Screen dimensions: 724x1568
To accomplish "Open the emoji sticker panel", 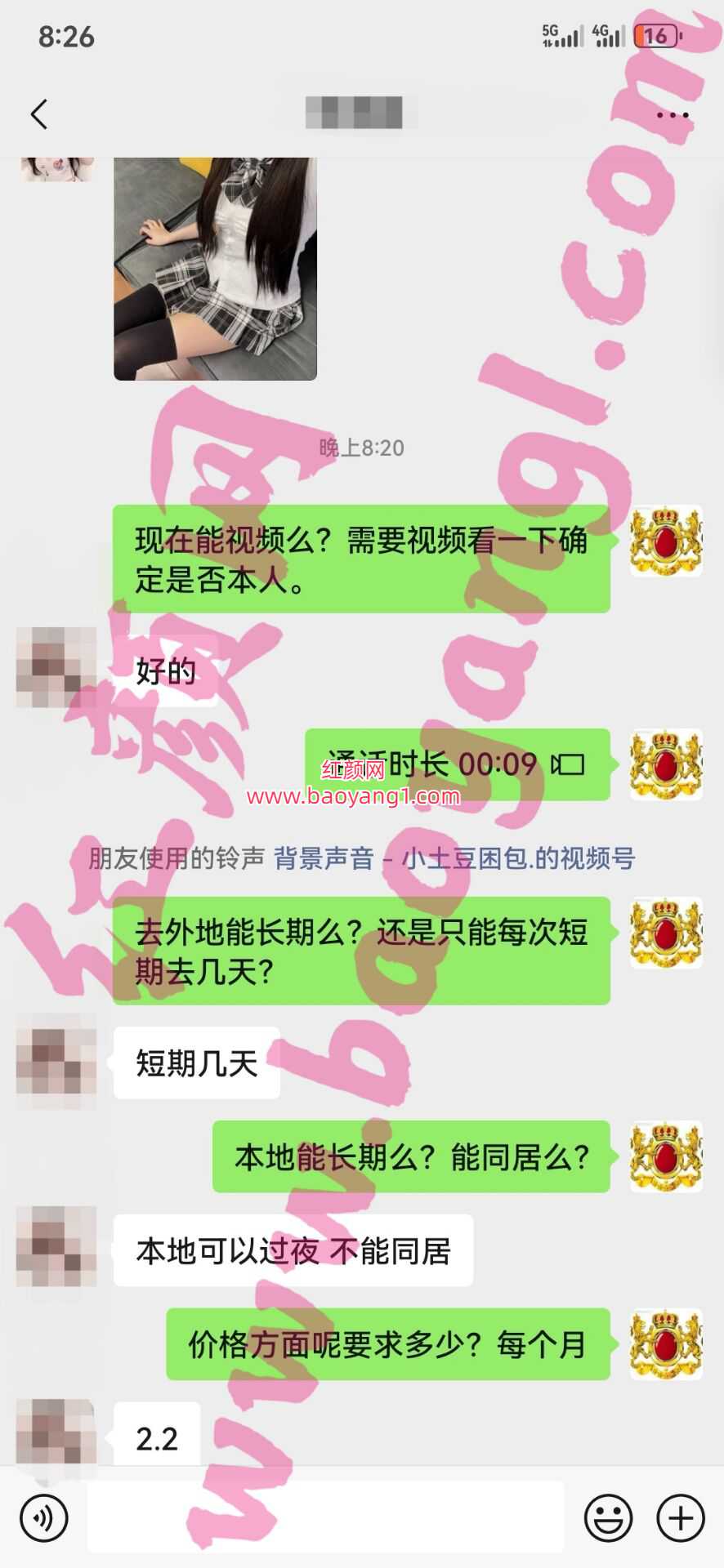I will [x=608, y=1518].
